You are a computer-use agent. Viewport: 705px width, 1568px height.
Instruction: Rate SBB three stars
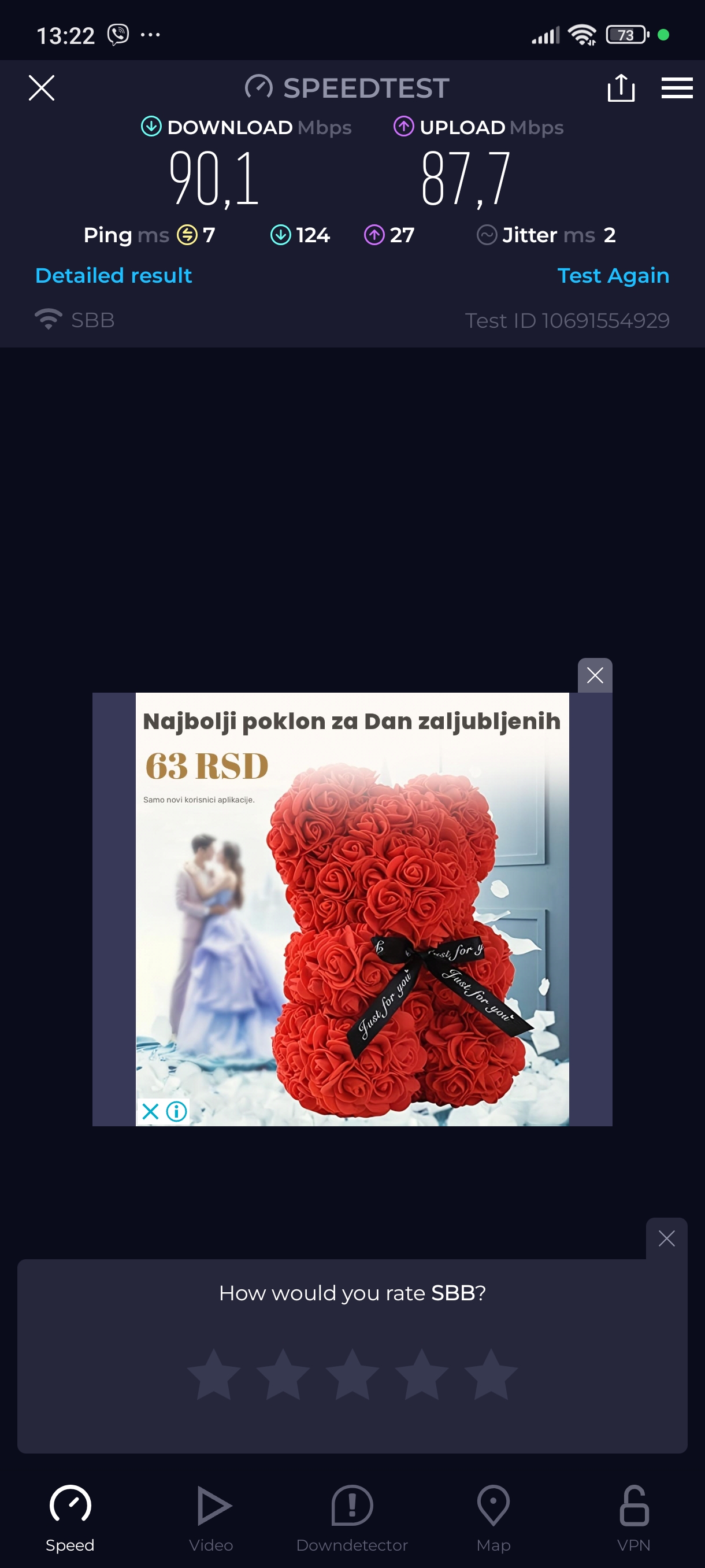click(352, 1374)
